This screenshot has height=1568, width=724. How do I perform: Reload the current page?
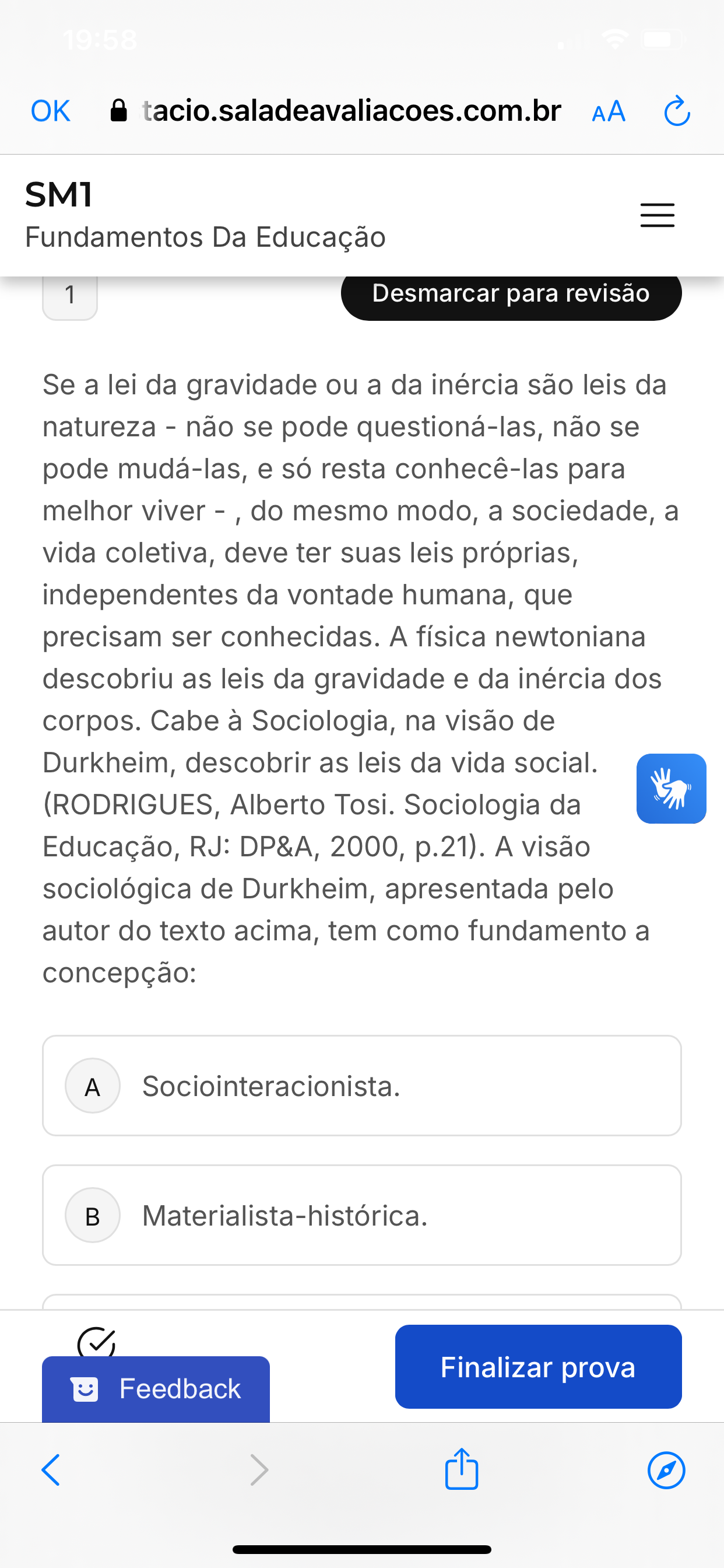coord(677,112)
